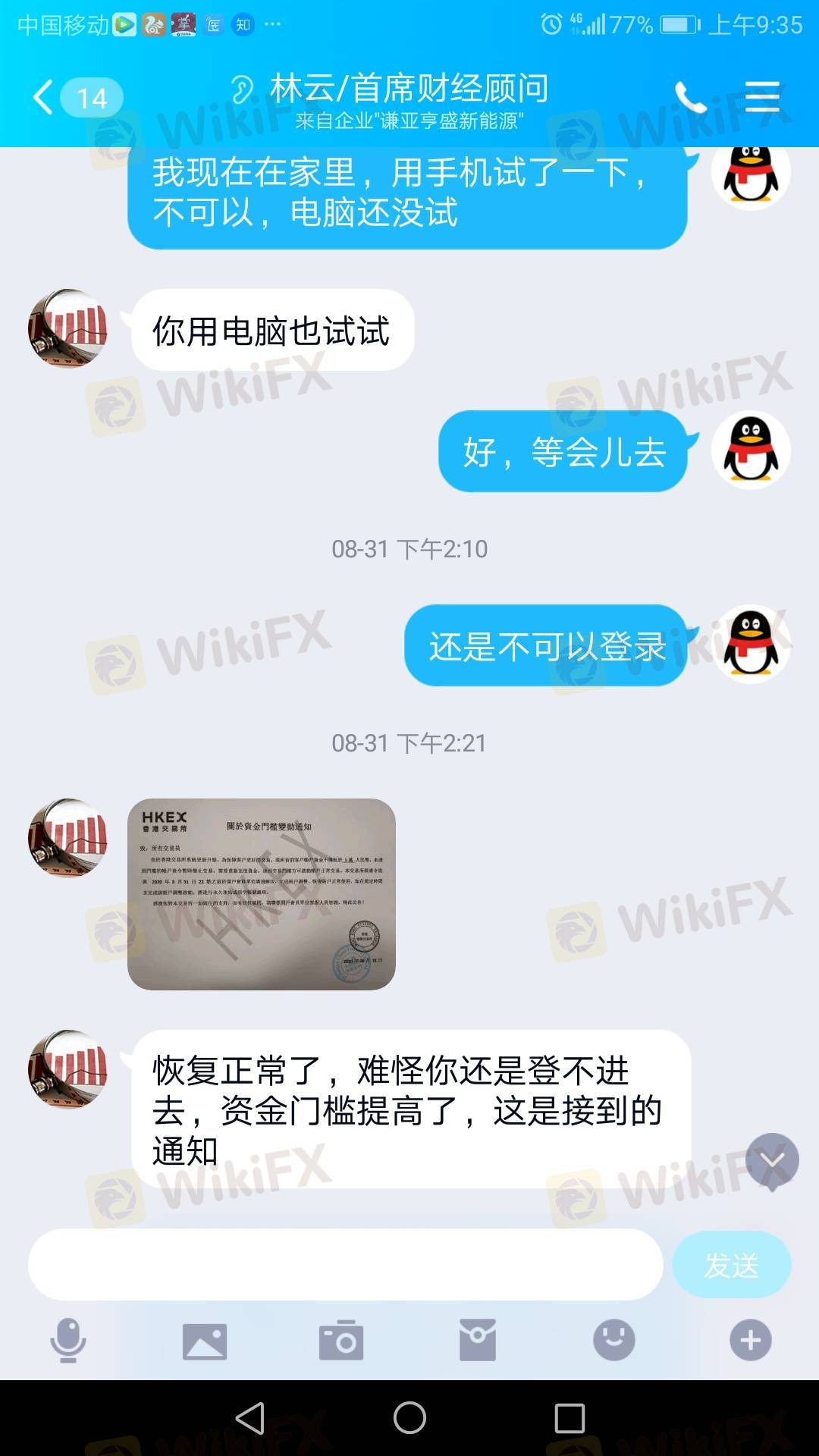Send a red packet

(478, 1340)
